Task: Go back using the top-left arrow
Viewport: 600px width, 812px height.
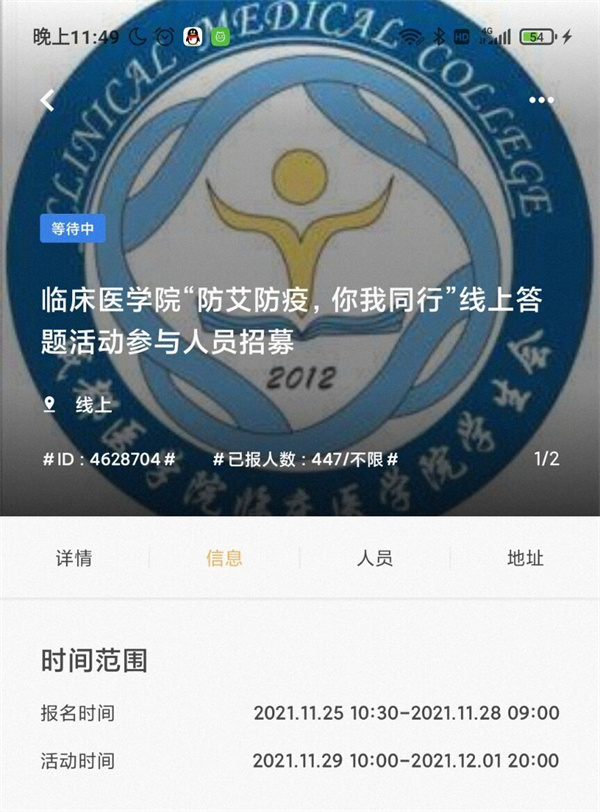Action: click(x=47, y=100)
